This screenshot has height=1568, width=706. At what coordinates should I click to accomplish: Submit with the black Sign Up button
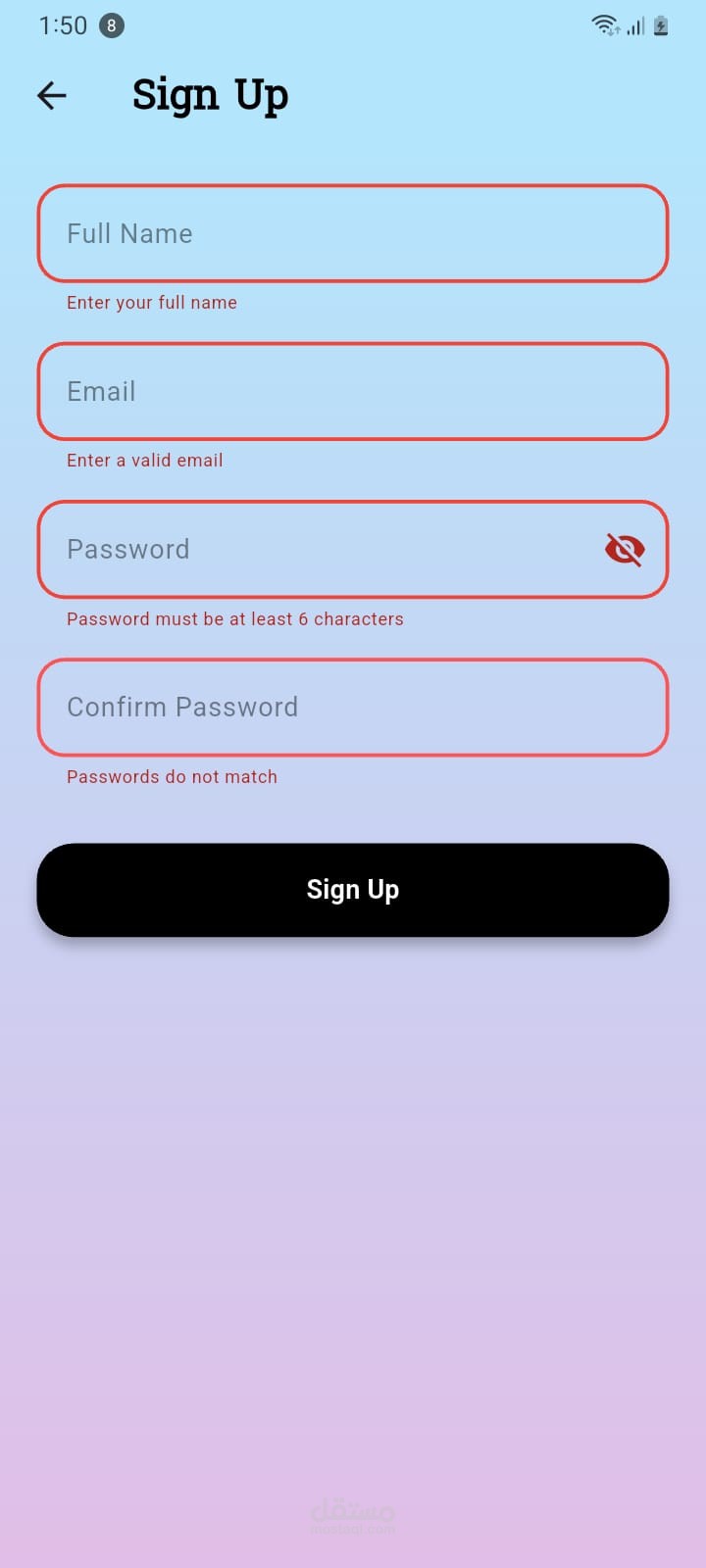[353, 890]
